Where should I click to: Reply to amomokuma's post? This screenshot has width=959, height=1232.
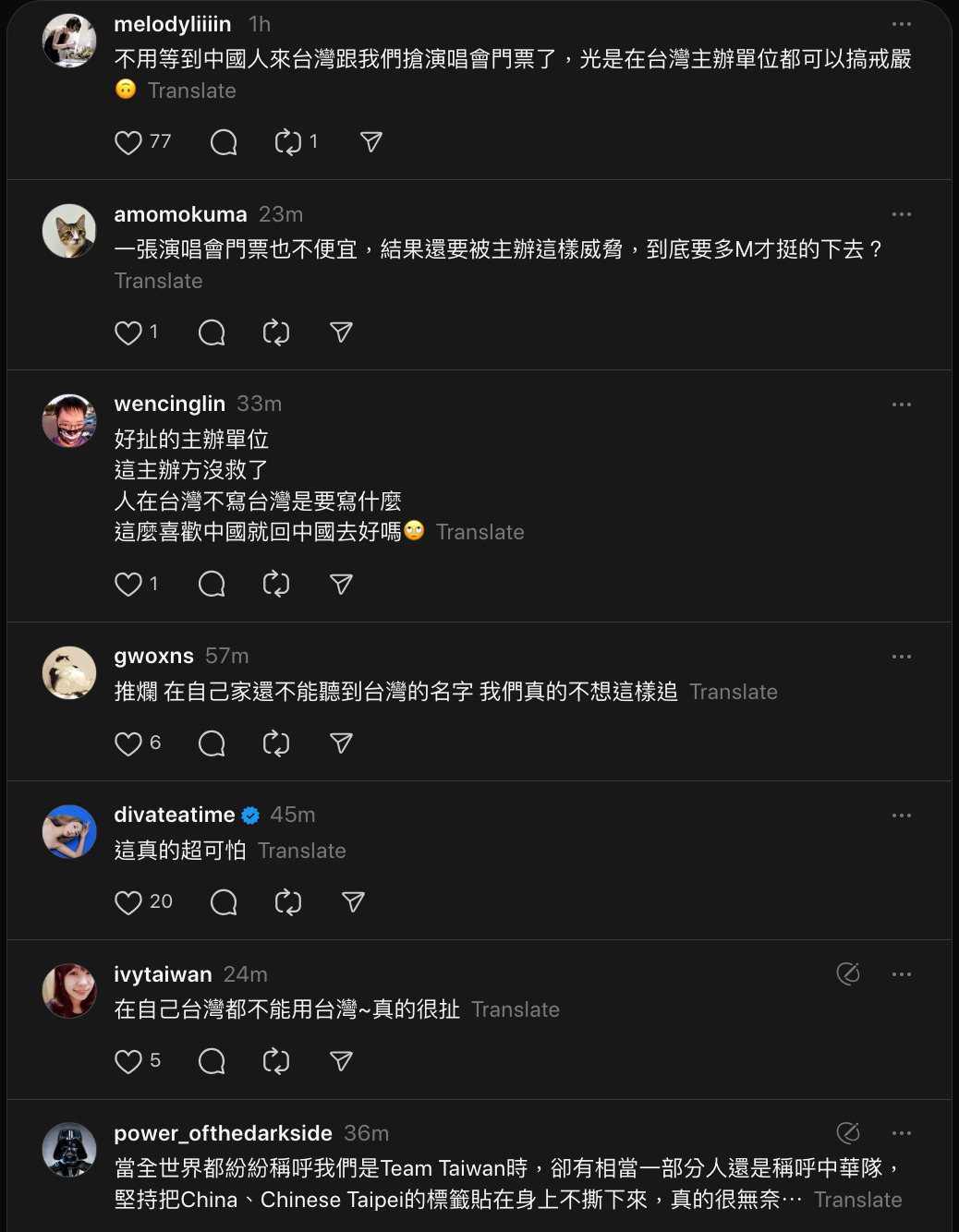pyautogui.click(x=212, y=332)
